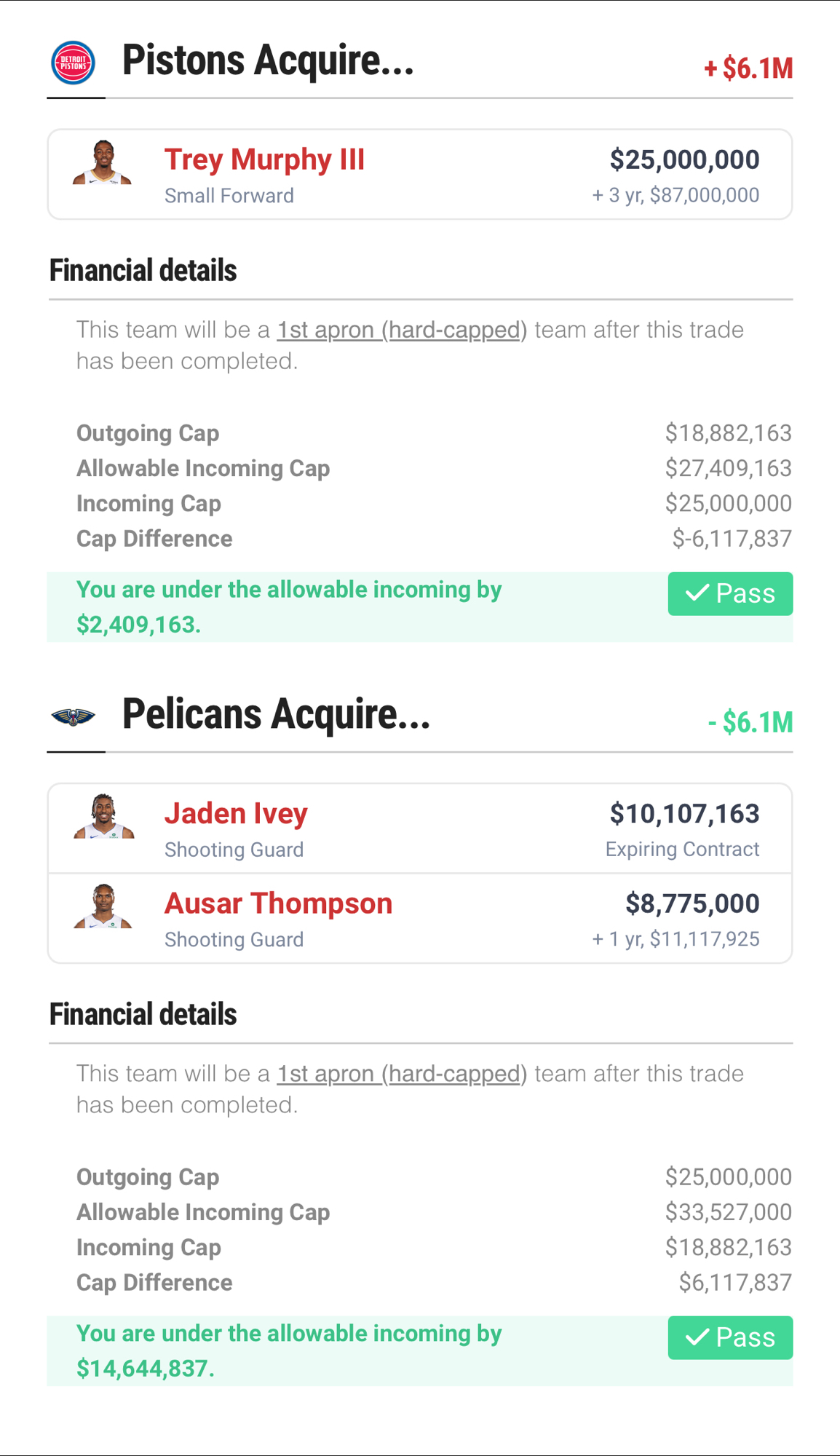The image size is (840, 1456).
Task: Open Ausar Thompson's player page
Action: point(278,904)
